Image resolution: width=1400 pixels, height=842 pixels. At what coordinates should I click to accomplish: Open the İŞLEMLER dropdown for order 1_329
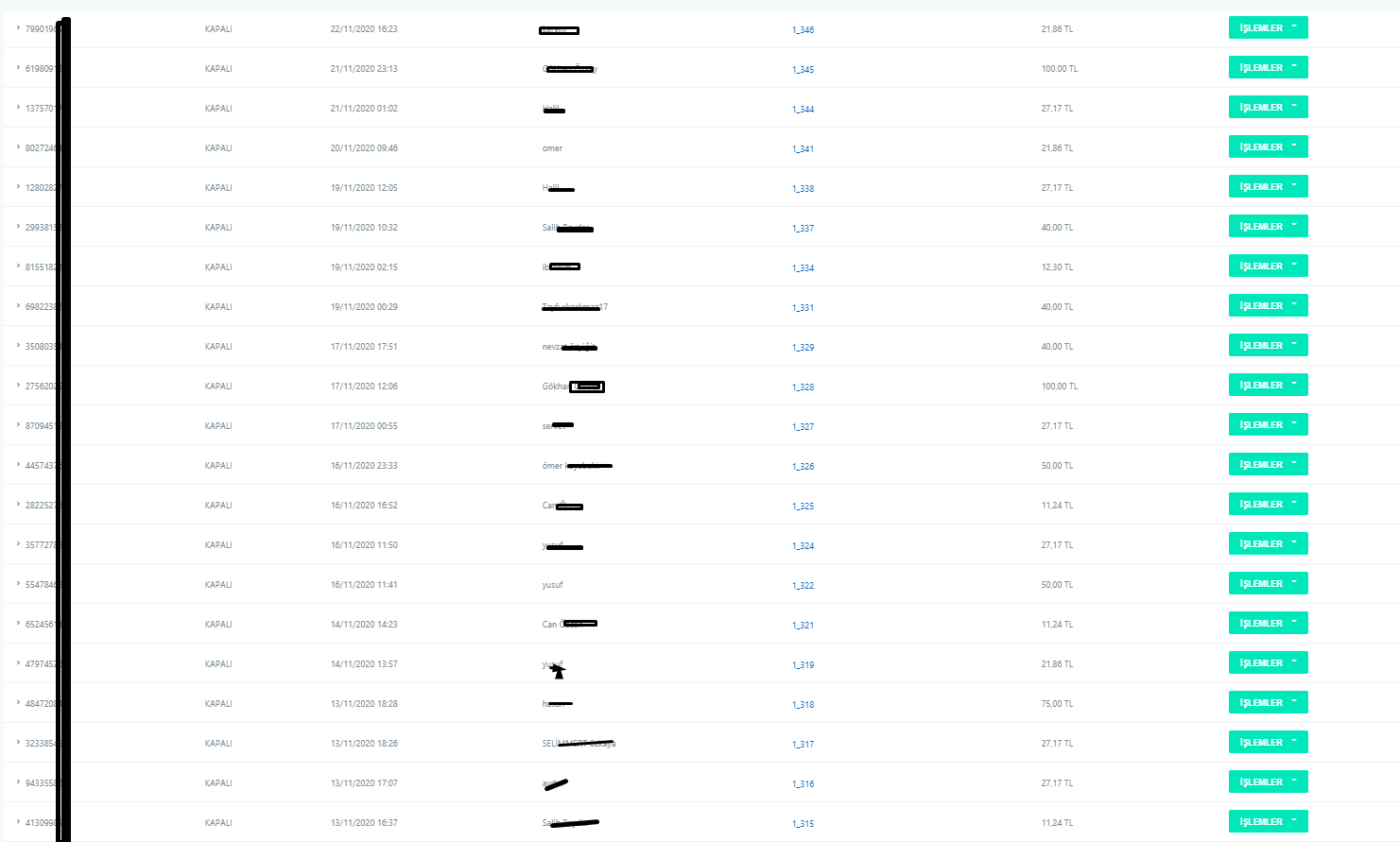(x=1268, y=346)
